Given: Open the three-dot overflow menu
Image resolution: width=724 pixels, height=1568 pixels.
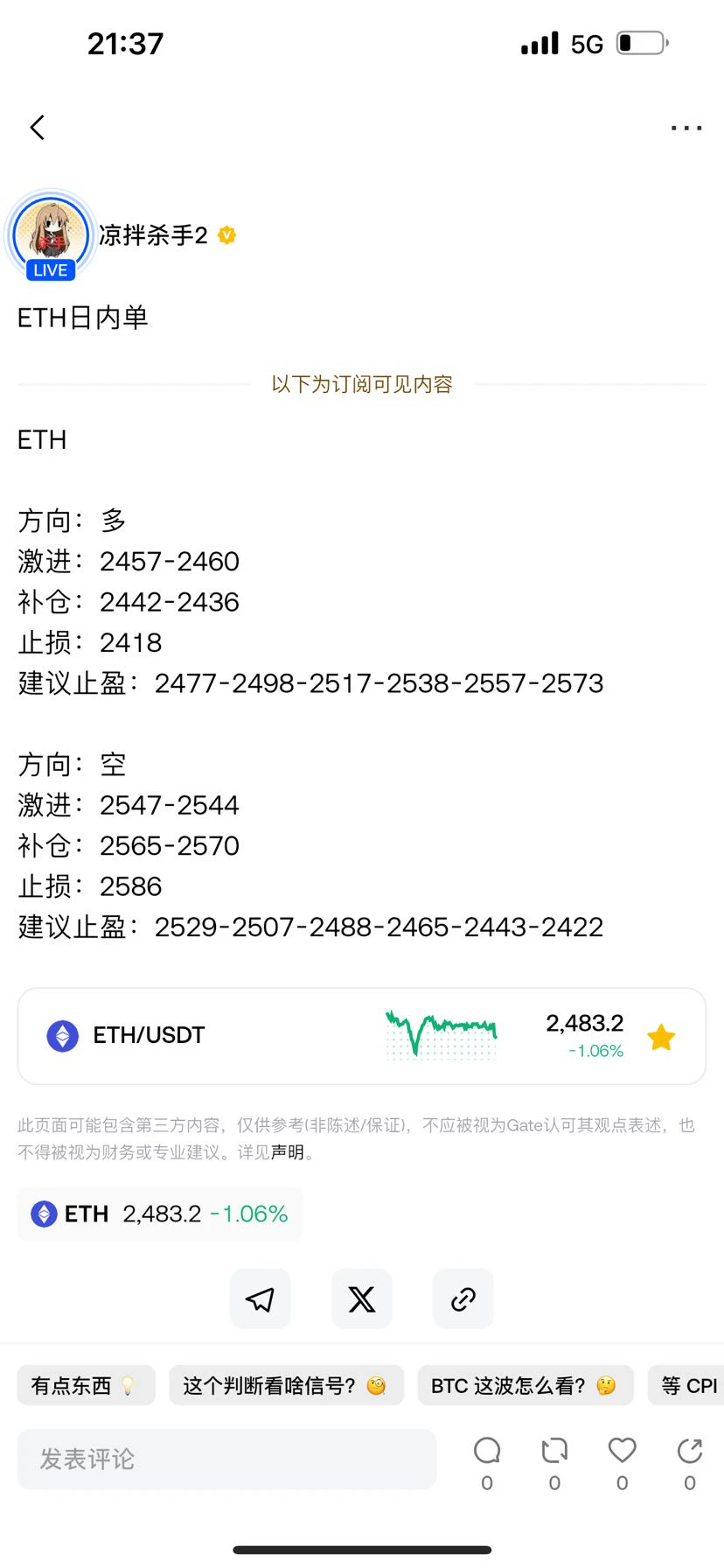Looking at the screenshot, I should click(686, 128).
